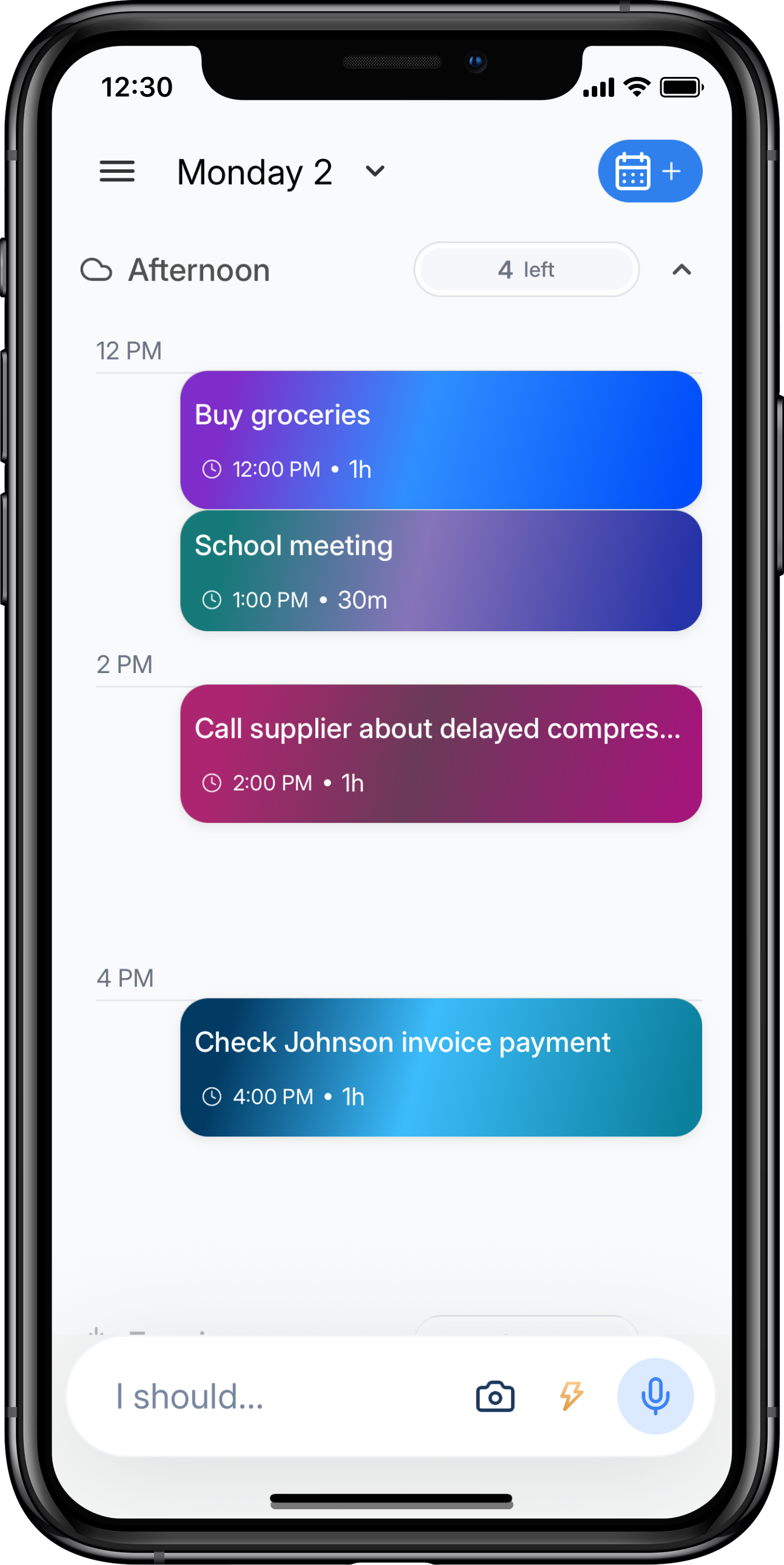Tap the lightning bolt icon
Viewport: 784px width, 1565px height.
point(571,1396)
